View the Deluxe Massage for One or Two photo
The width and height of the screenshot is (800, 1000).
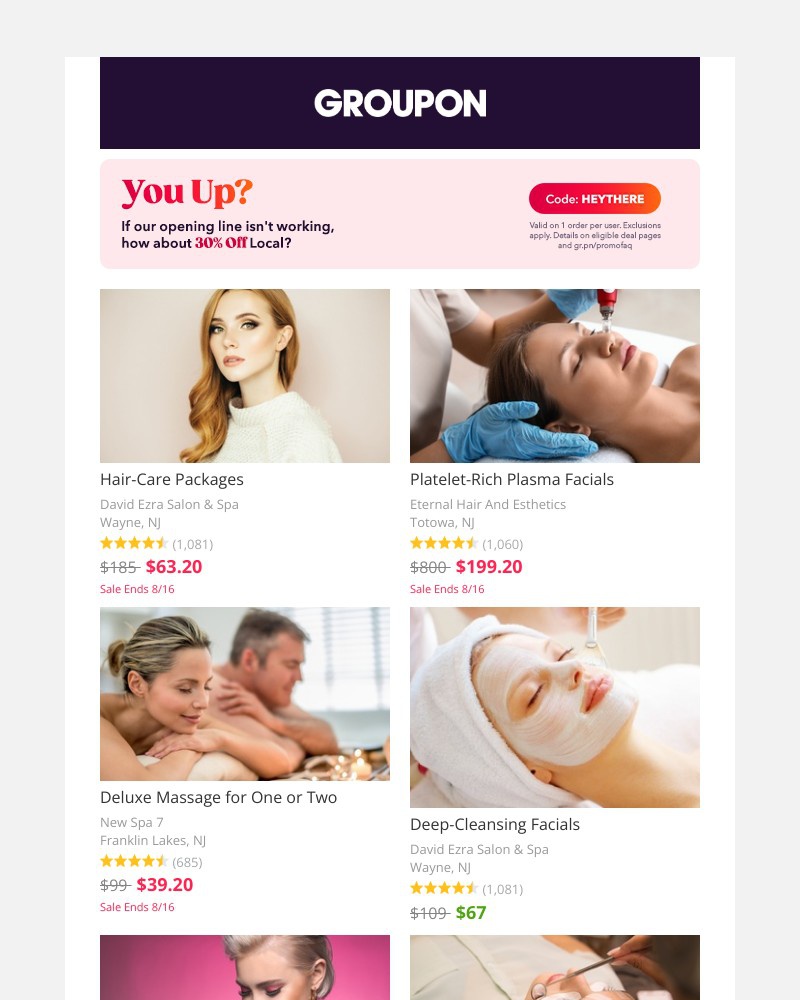point(245,694)
